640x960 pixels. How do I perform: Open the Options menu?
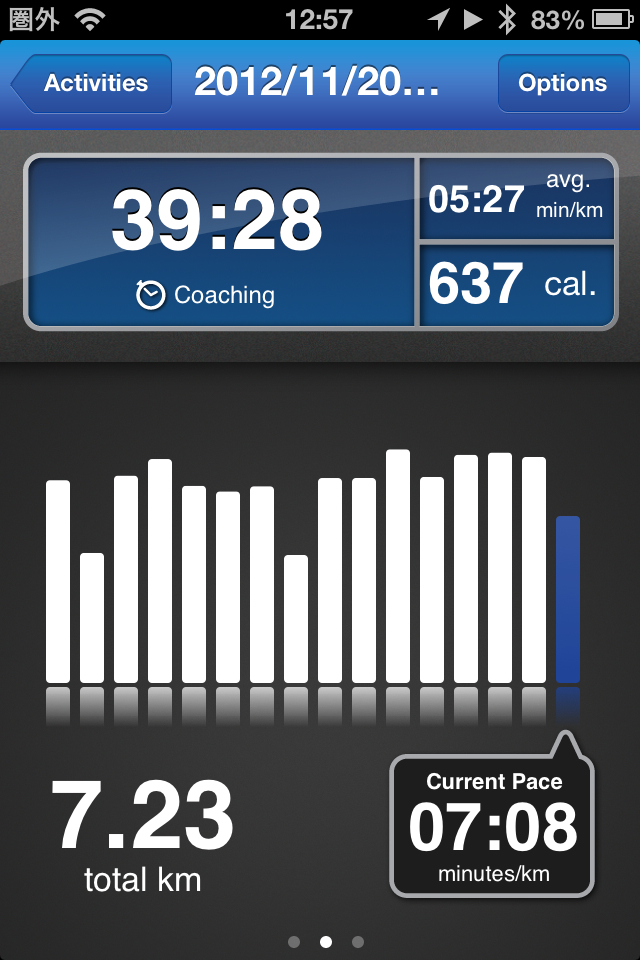(562, 84)
